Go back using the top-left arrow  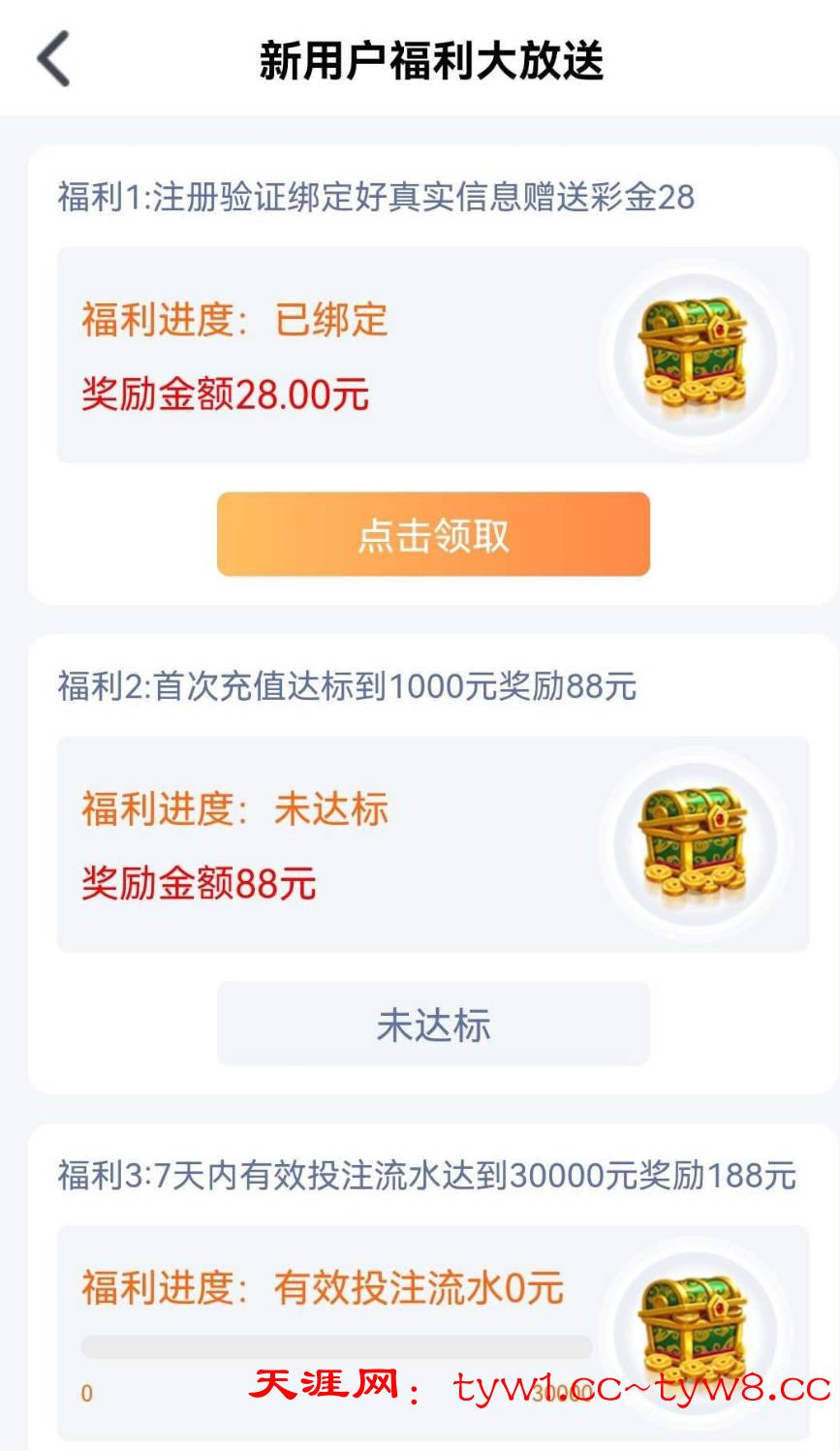[54, 59]
